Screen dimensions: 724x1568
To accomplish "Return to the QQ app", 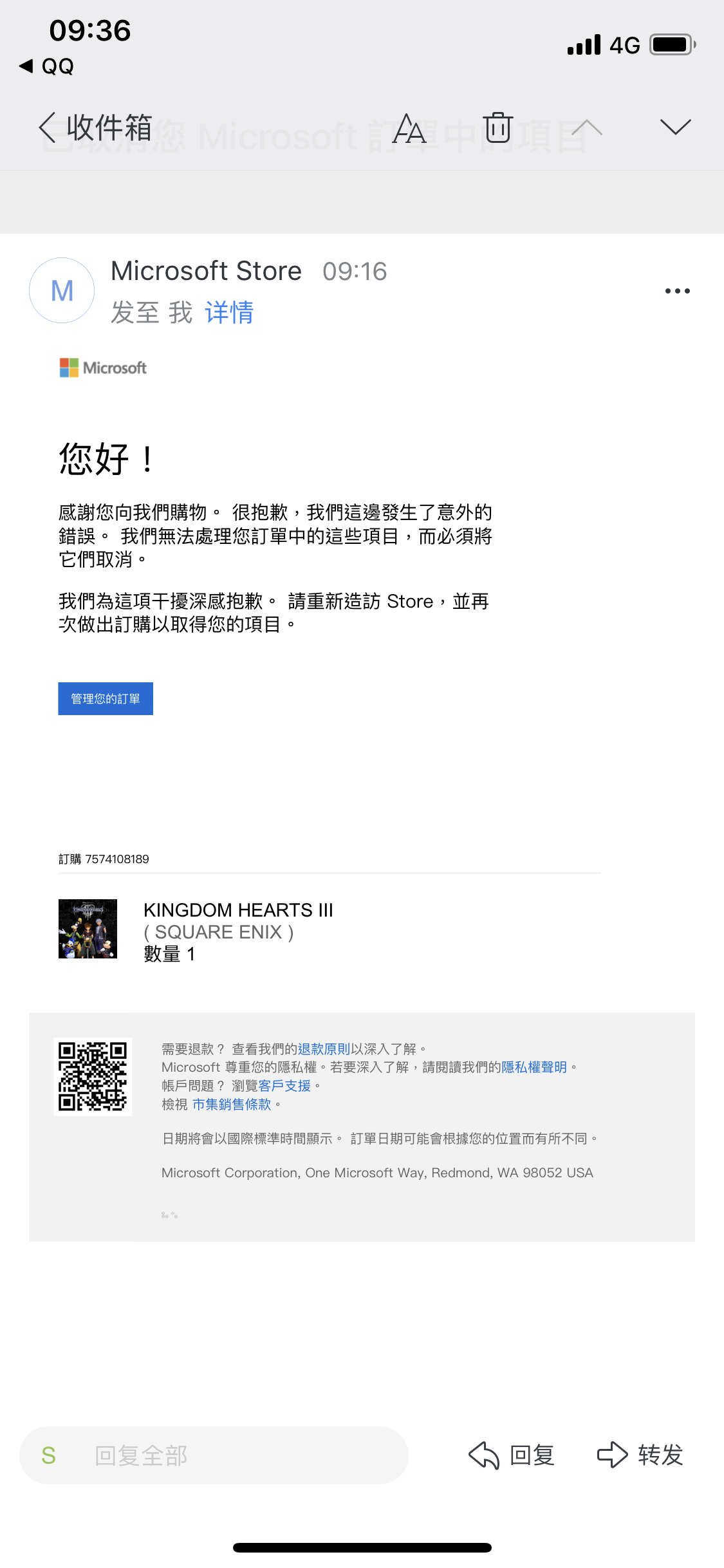I will click(x=47, y=66).
